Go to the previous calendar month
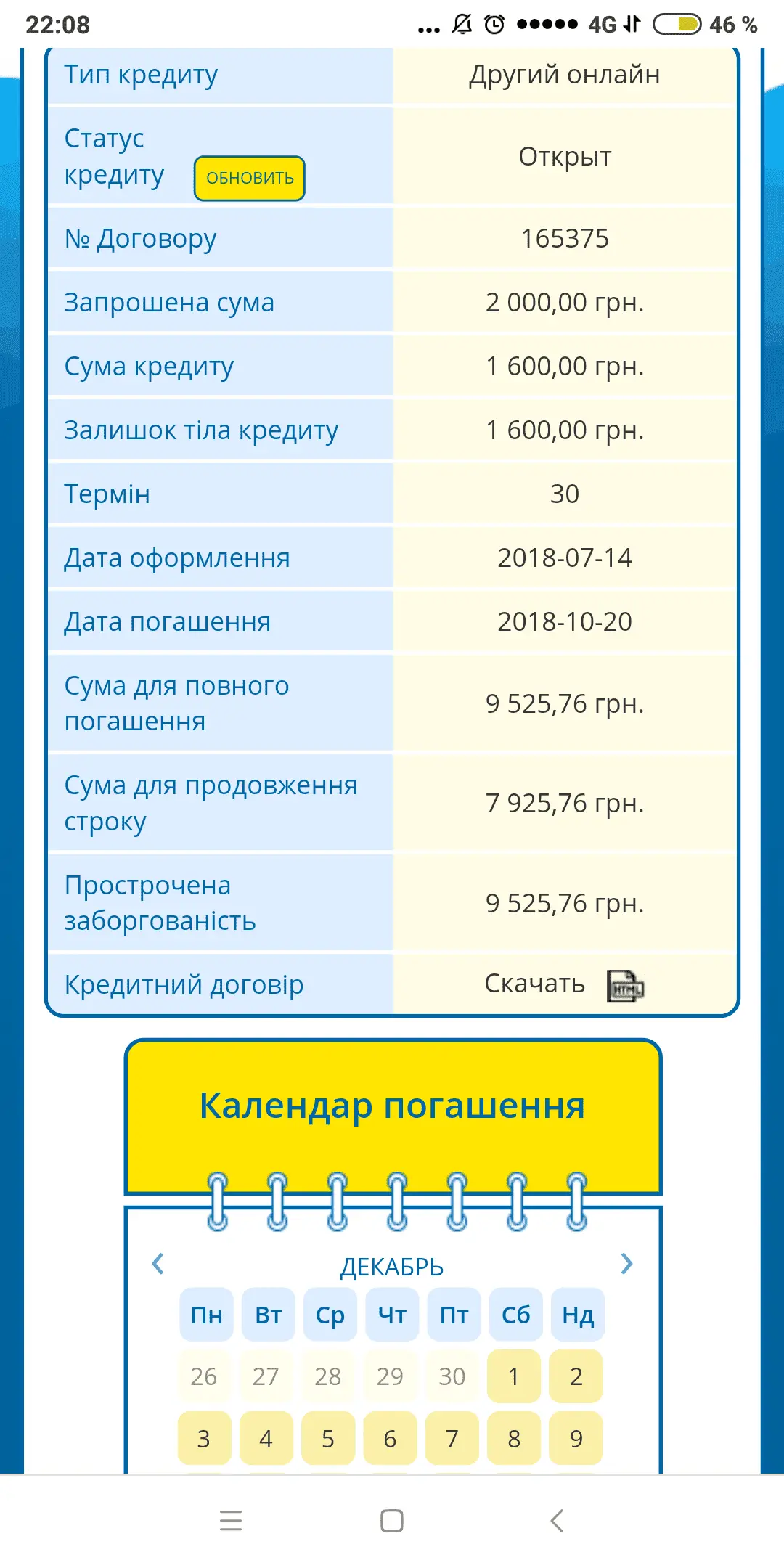Image resolution: width=784 pixels, height=1568 pixels. tap(158, 1264)
